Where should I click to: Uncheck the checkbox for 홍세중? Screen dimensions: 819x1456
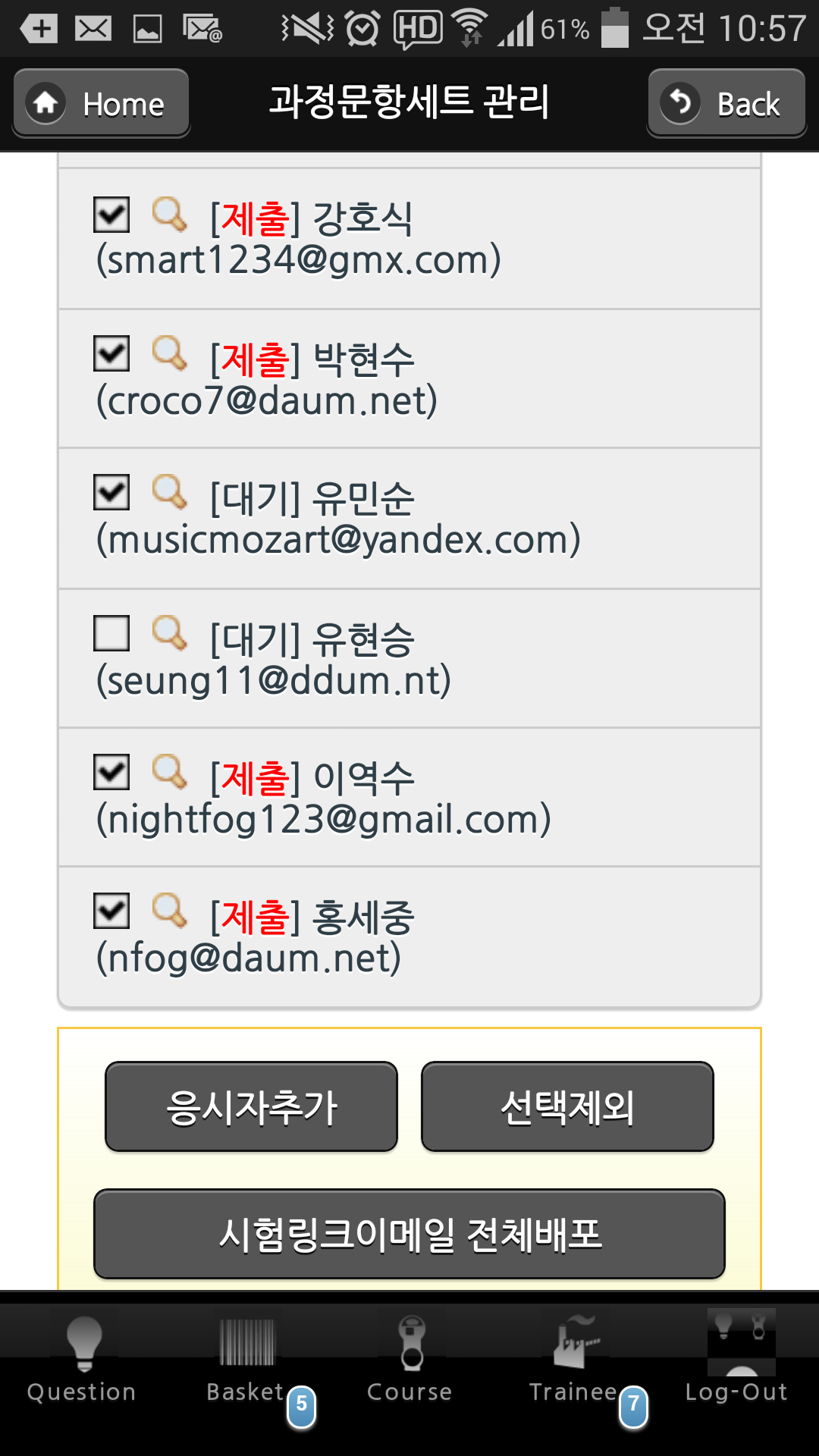pyautogui.click(x=111, y=911)
